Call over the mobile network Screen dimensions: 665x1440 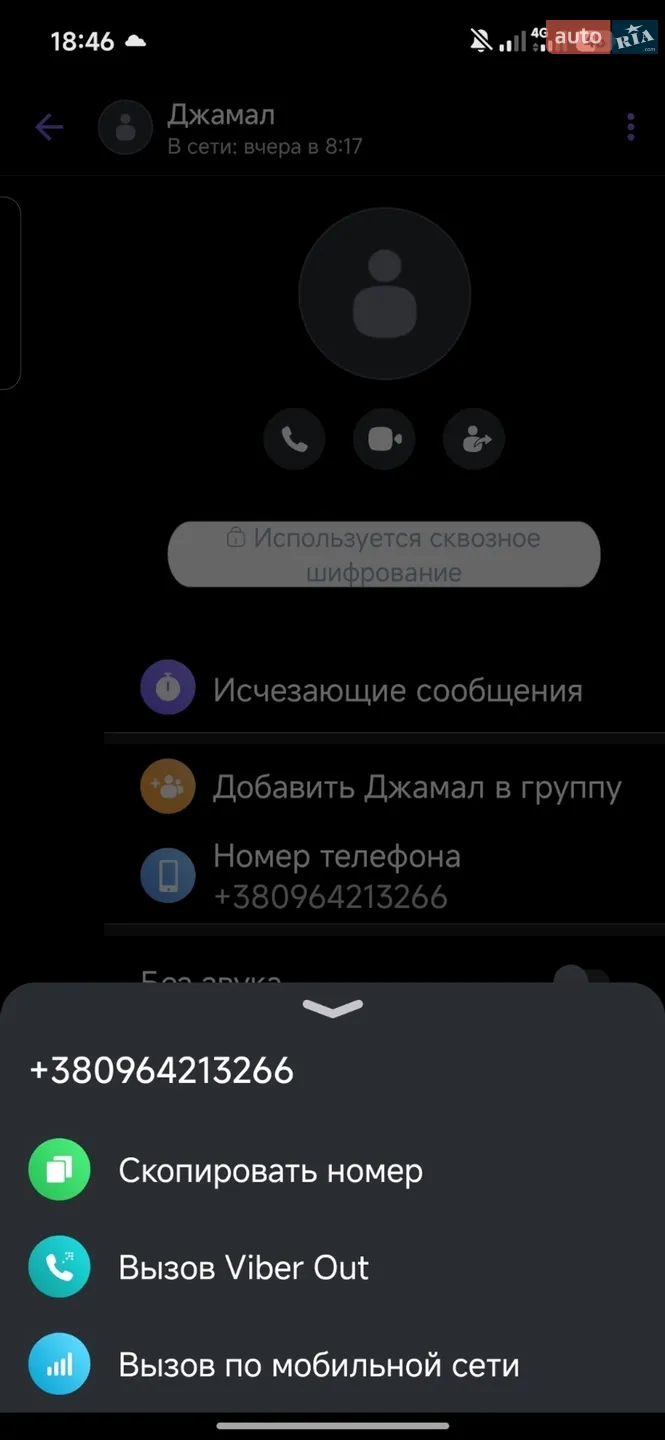pyautogui.click(x=332, y=1365)
